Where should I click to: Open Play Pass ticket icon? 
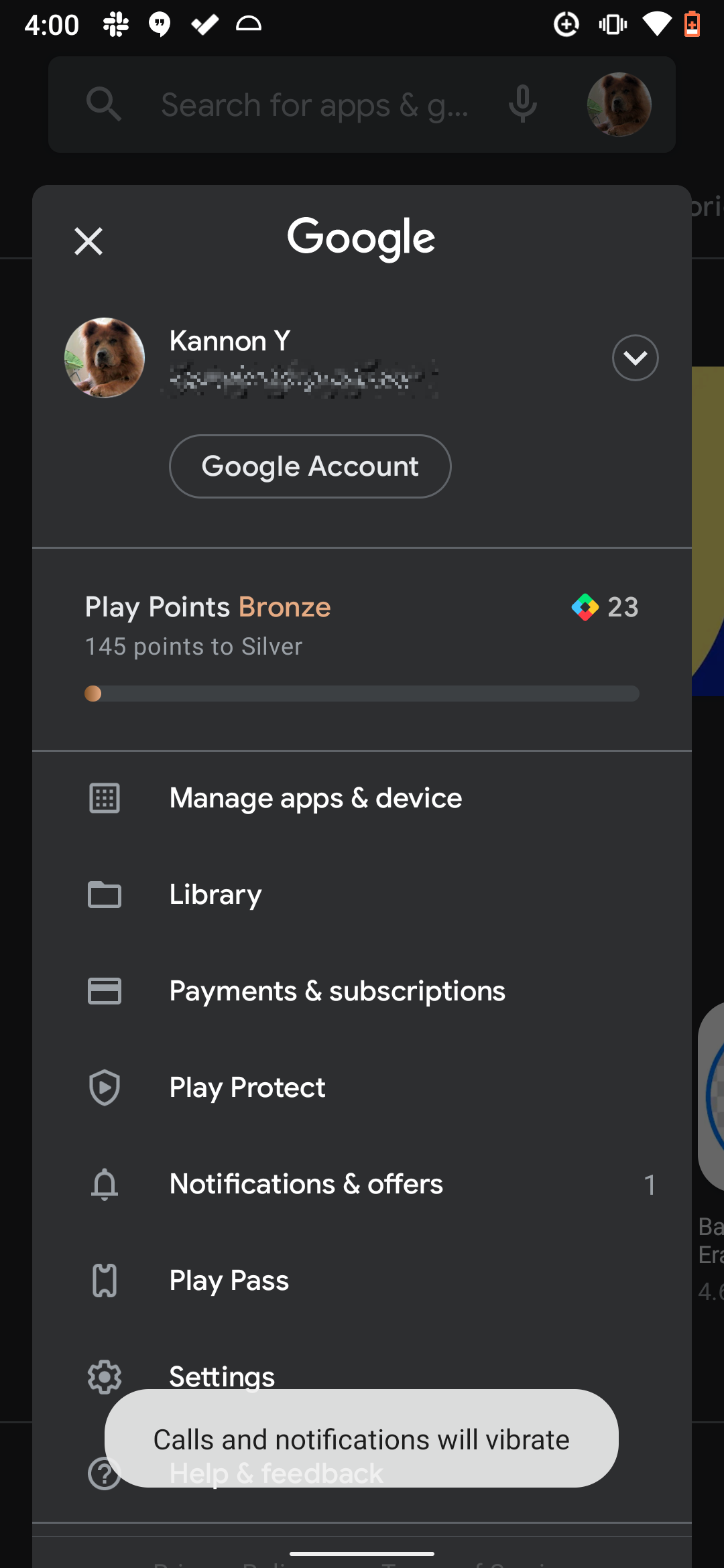point(104,1280)
